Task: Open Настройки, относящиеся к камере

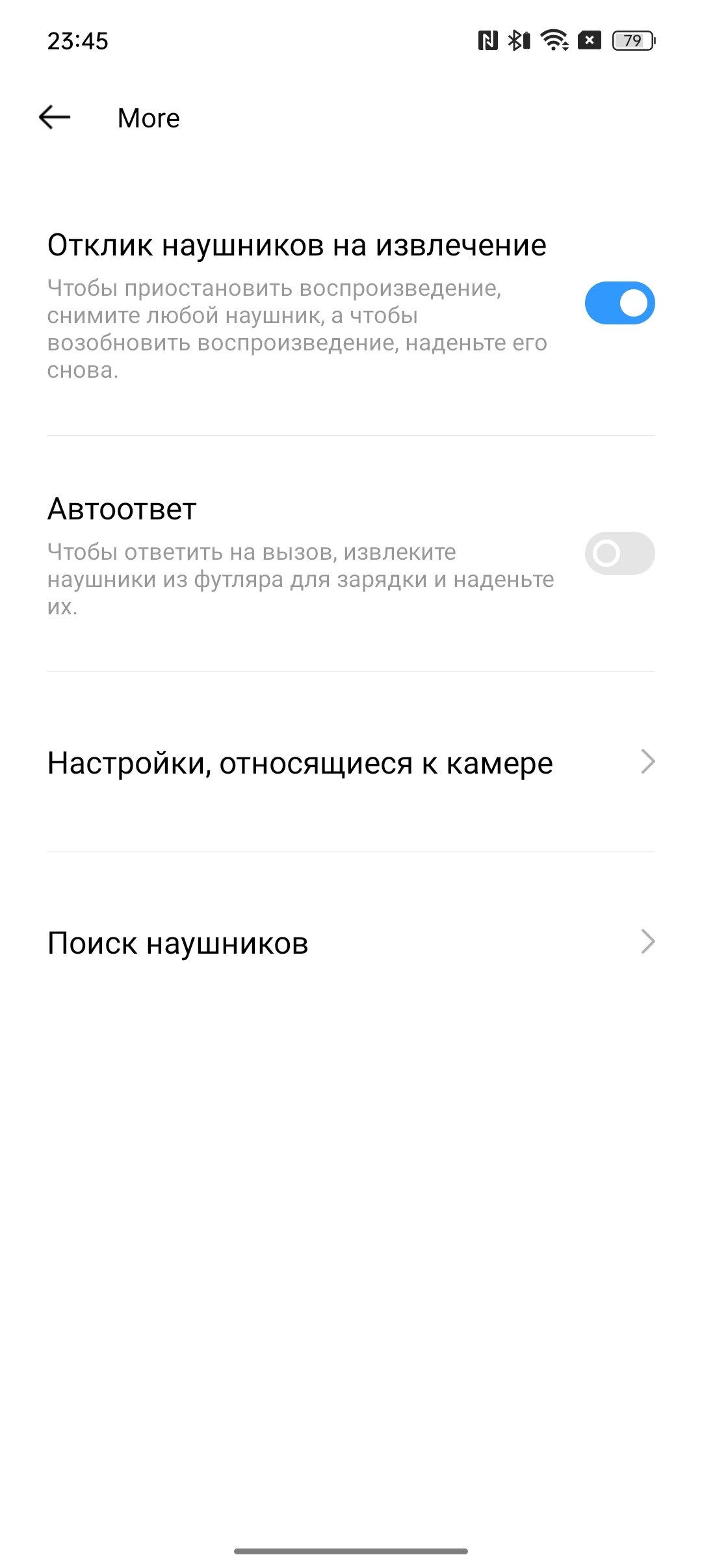Action: (351, 763)
